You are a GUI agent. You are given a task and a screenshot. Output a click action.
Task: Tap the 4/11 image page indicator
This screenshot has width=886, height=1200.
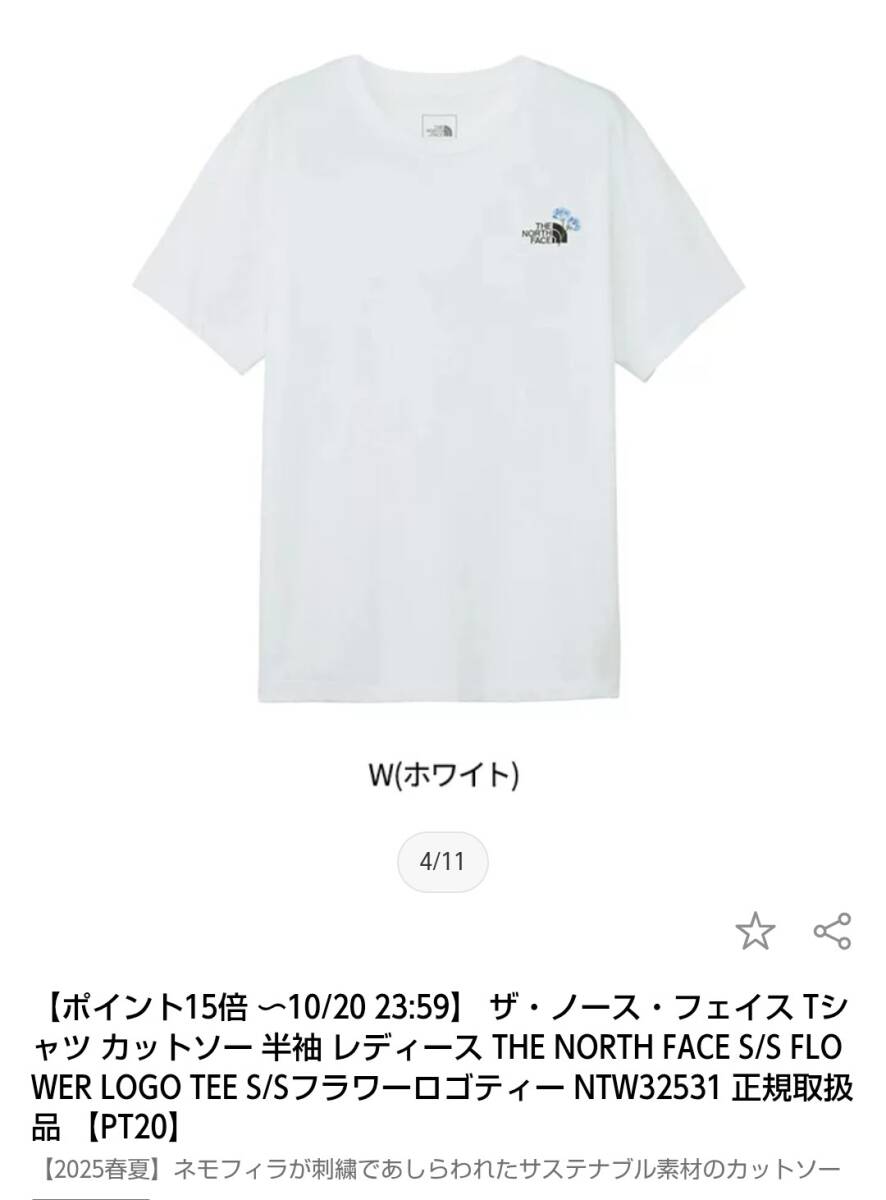pyautogui.click(x=443, y=861)
